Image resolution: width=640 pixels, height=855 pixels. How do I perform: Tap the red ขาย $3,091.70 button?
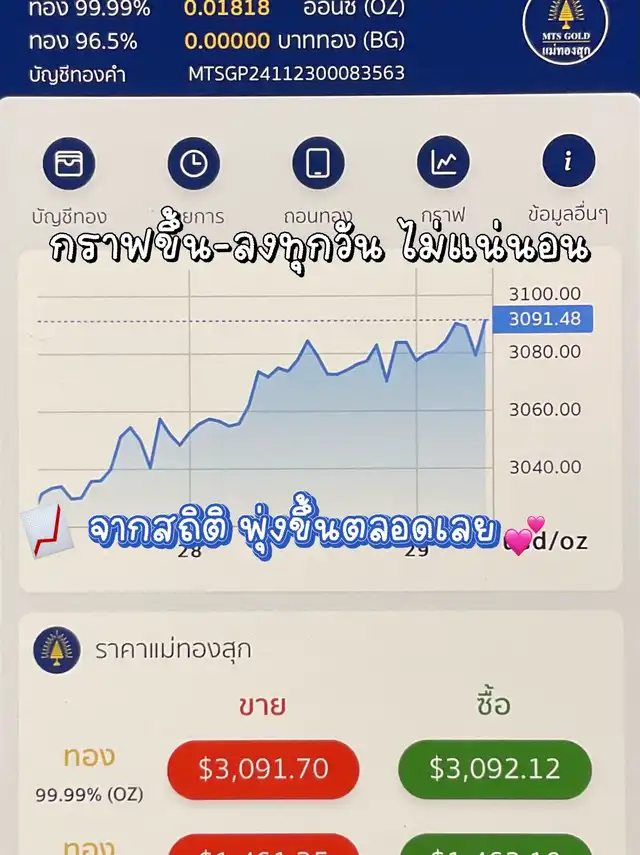point(263,769)
